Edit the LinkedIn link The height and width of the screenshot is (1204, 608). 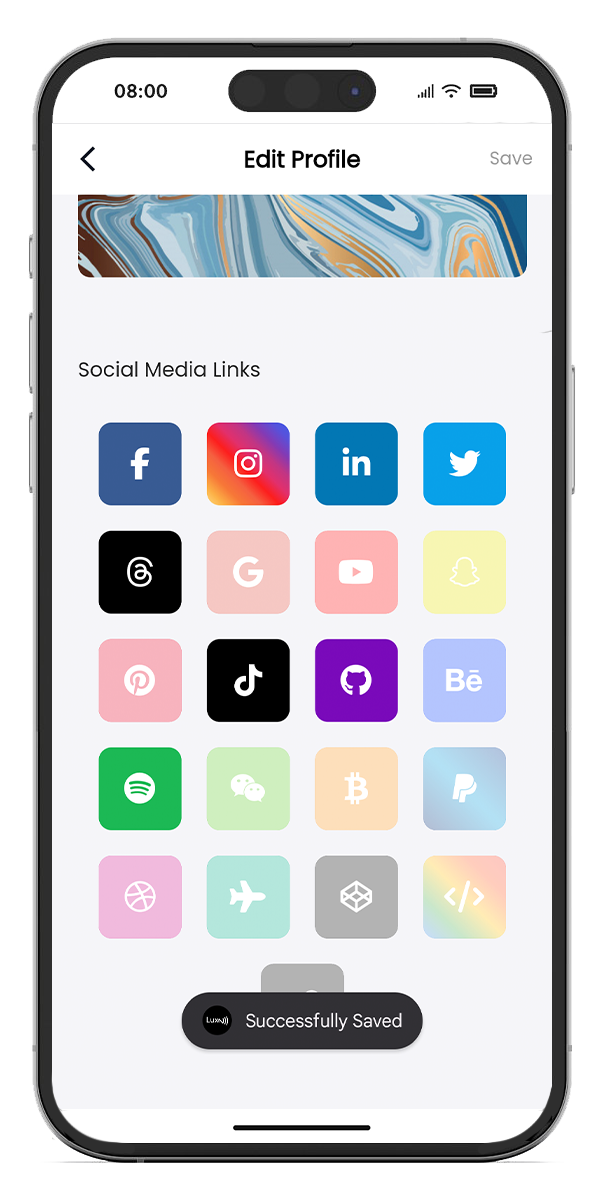(x=356, y=464)
